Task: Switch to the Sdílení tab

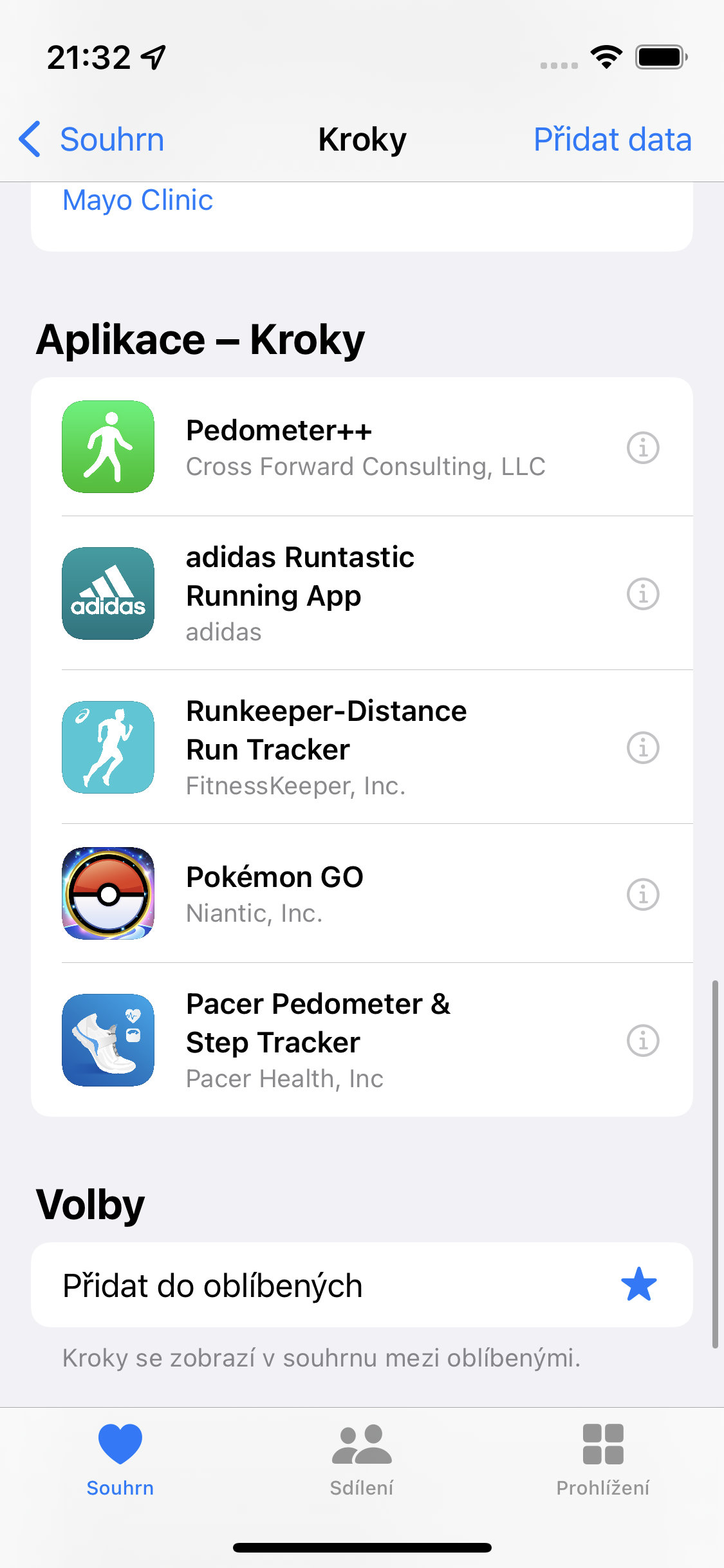Action: 362,1460
